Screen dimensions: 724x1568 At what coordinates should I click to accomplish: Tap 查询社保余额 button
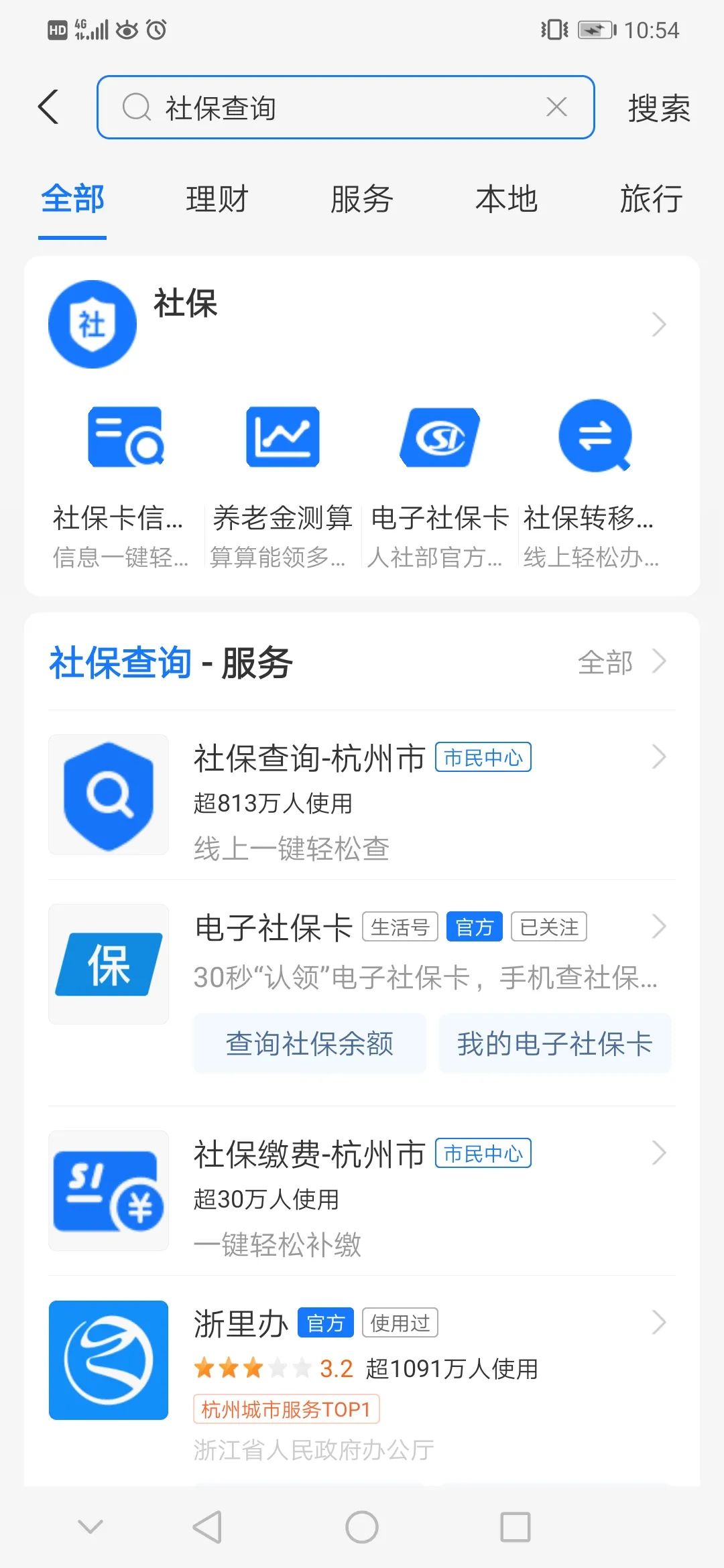310,1043
